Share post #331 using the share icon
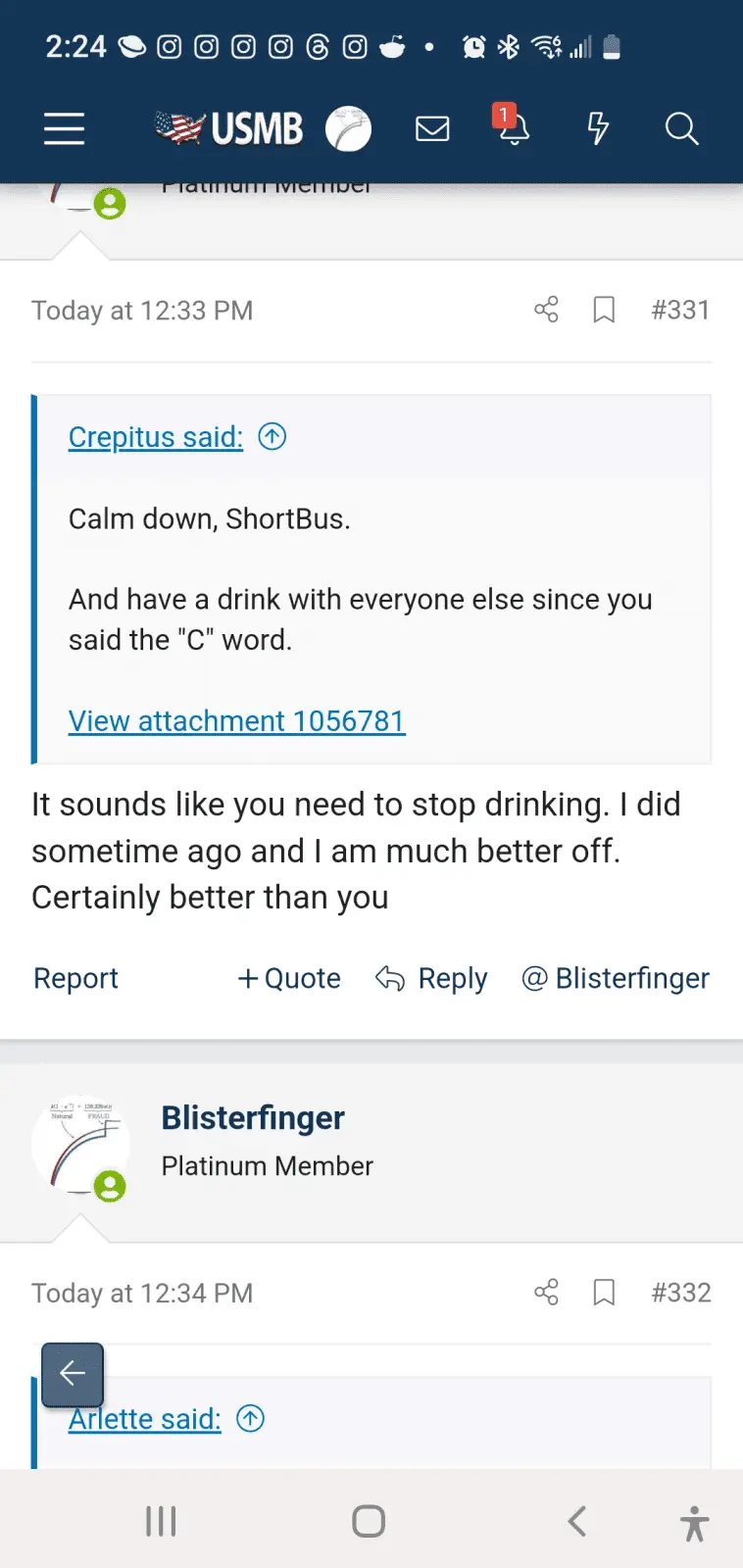This screenshot has width=743, height=1568. click(x=546, y=310)
